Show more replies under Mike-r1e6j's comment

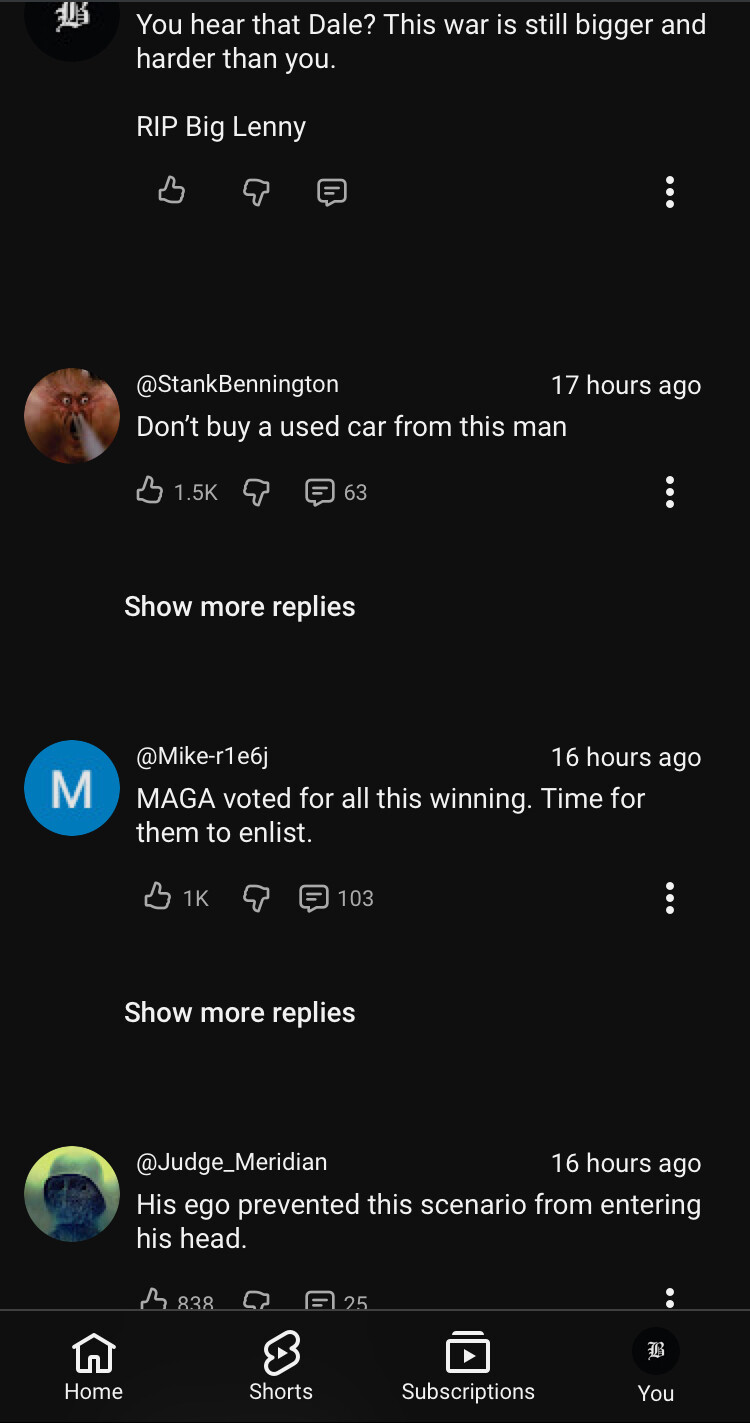click(x=239, y=1012)
